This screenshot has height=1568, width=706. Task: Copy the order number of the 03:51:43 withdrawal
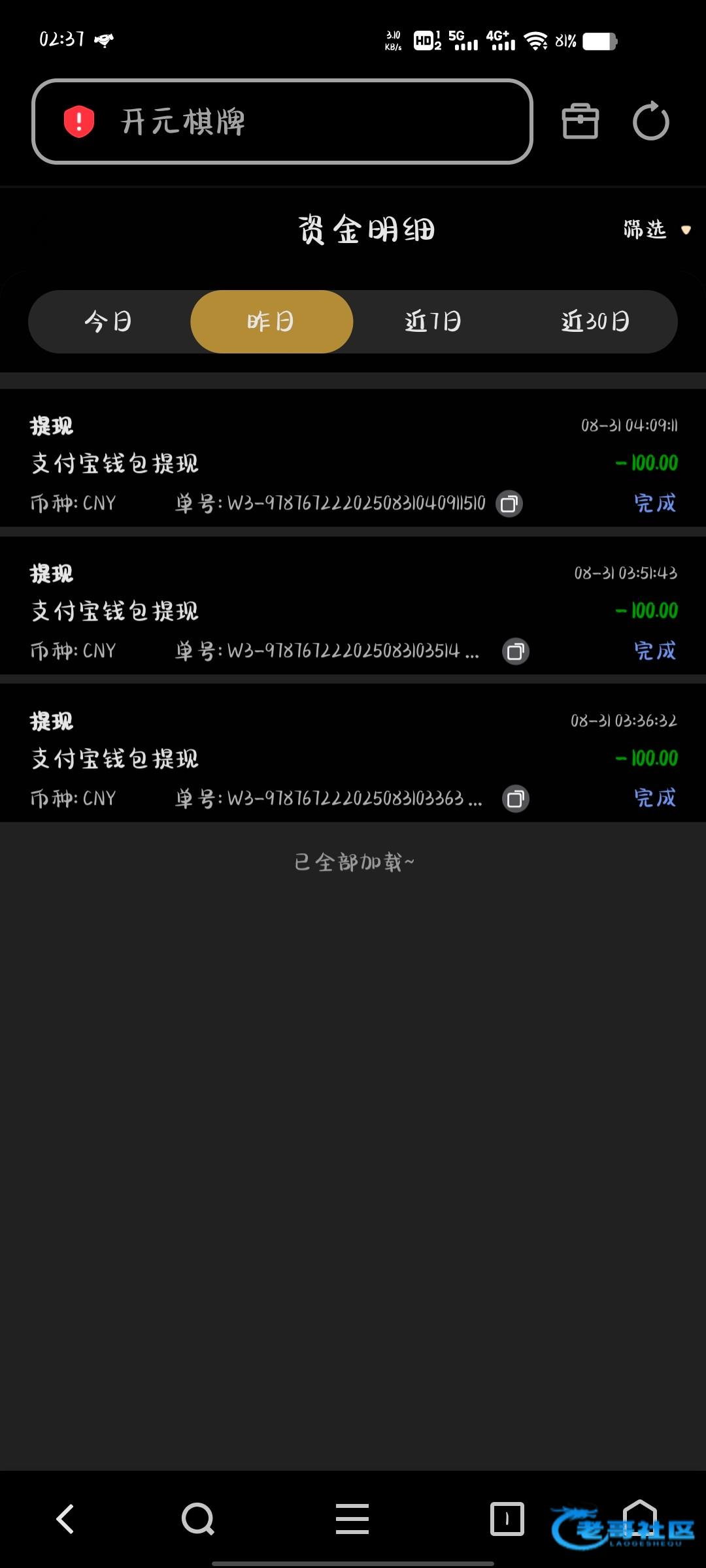[x=516, y=651]
